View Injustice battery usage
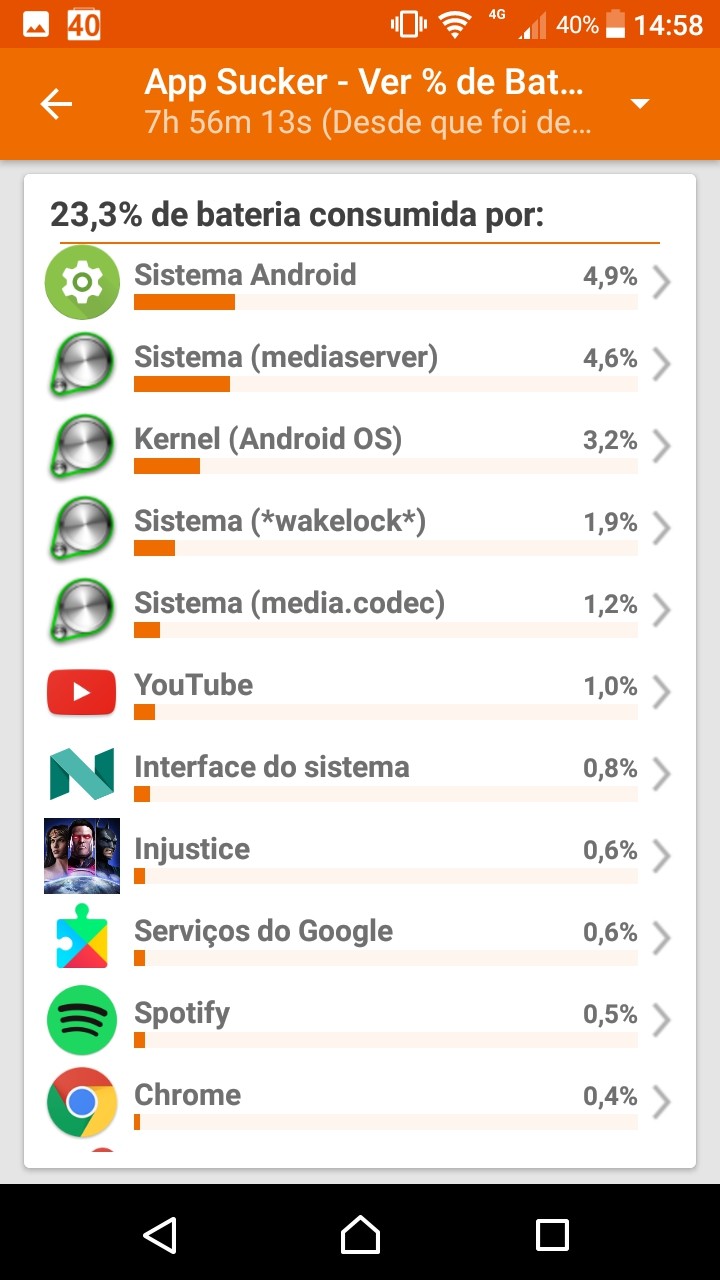Viewport: 720px width, 1280px height. pos(360,857)
